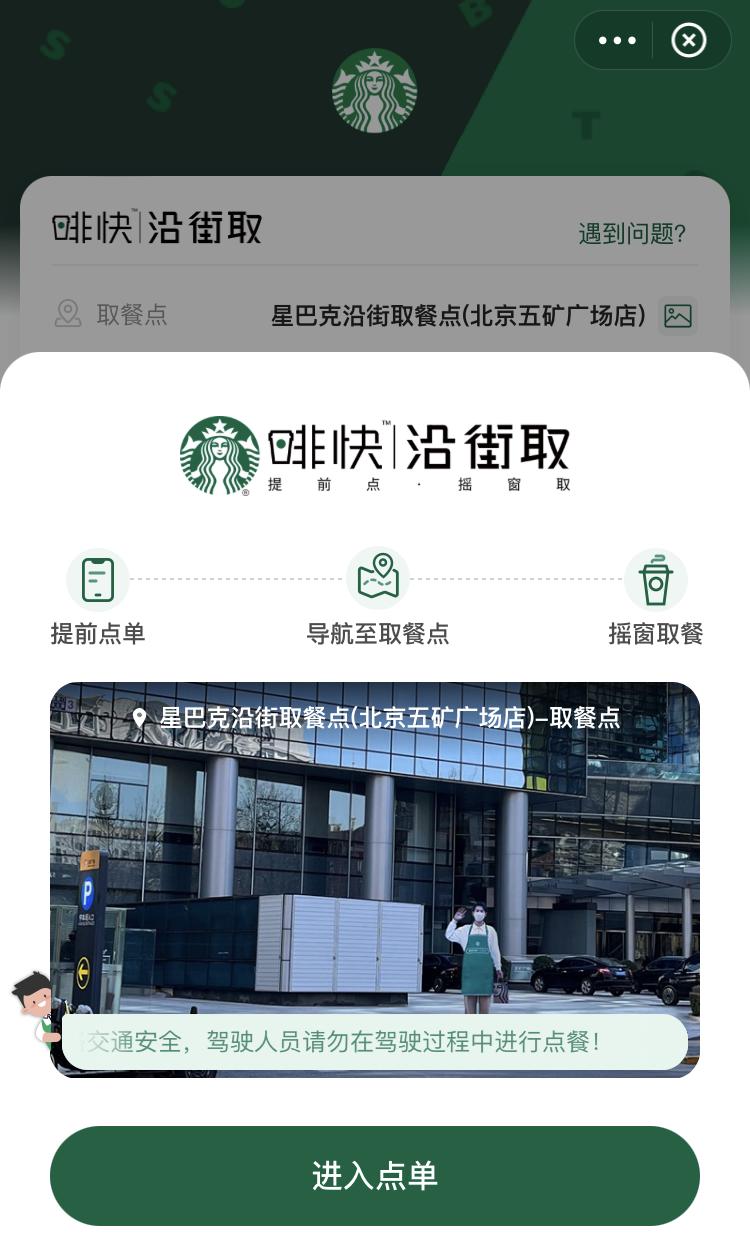750x1248 pixels.
Task: Select the 导航至取餐点 map navigation icon
Action: [377, 578]
